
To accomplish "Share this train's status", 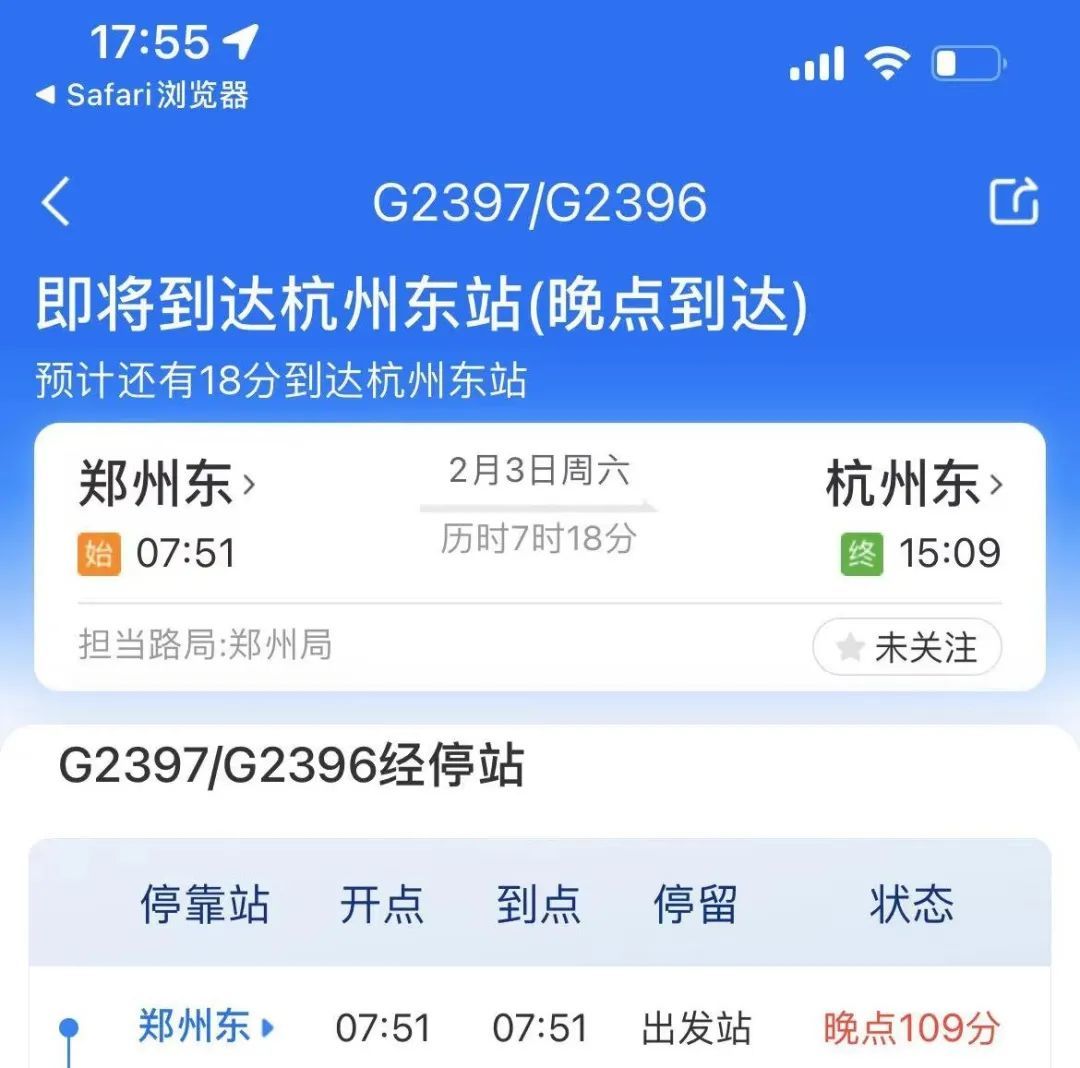I will point(1013,202).
